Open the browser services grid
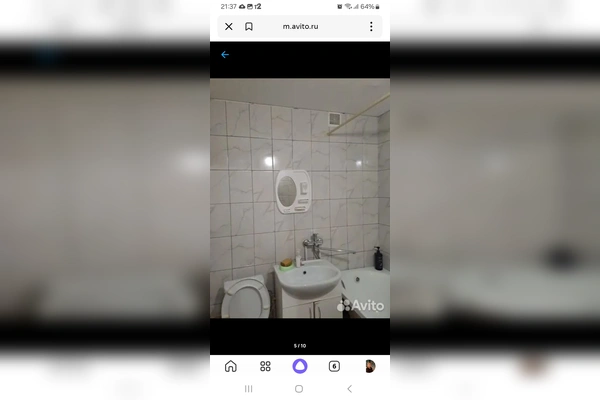 tap(265, 366)
